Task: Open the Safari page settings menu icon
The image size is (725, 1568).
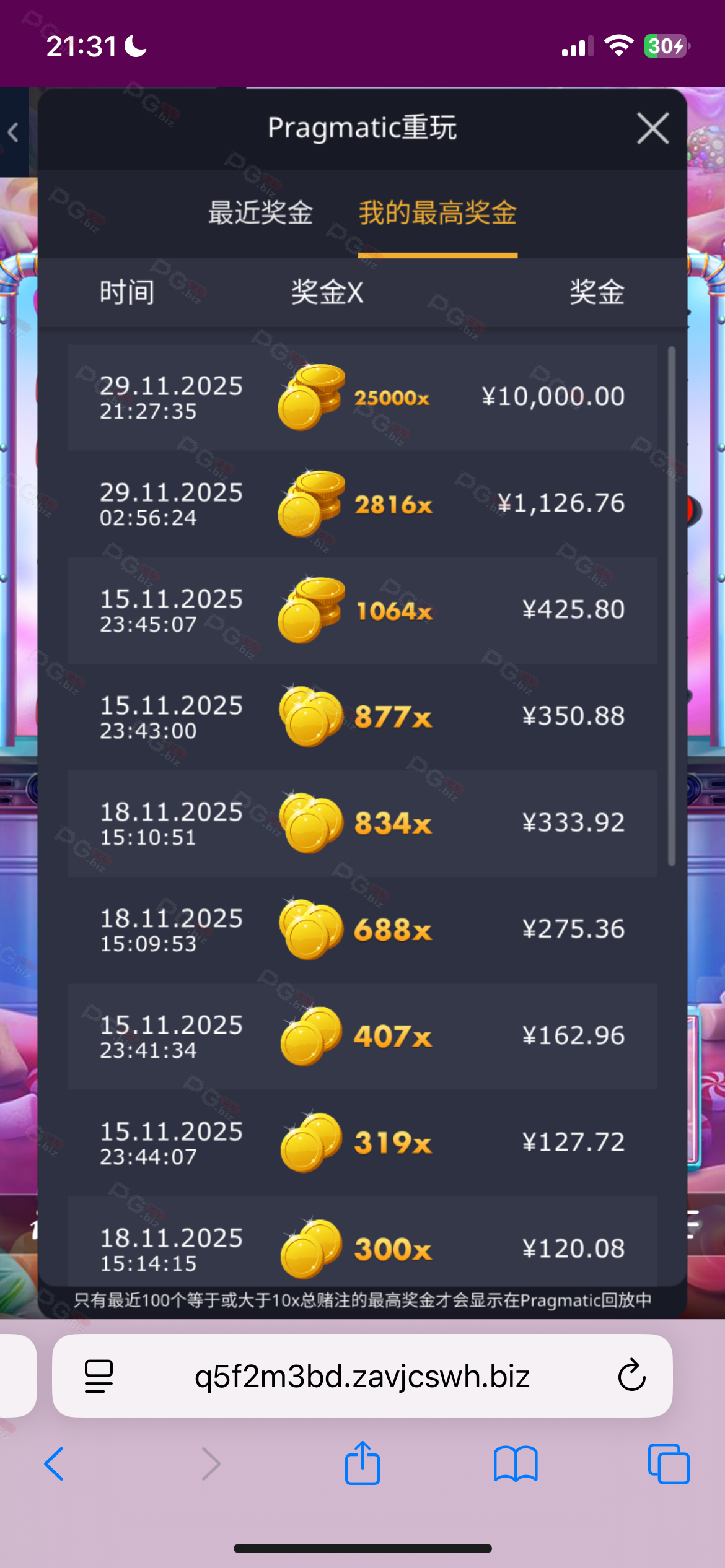Action: click(x=99, y=1376)
